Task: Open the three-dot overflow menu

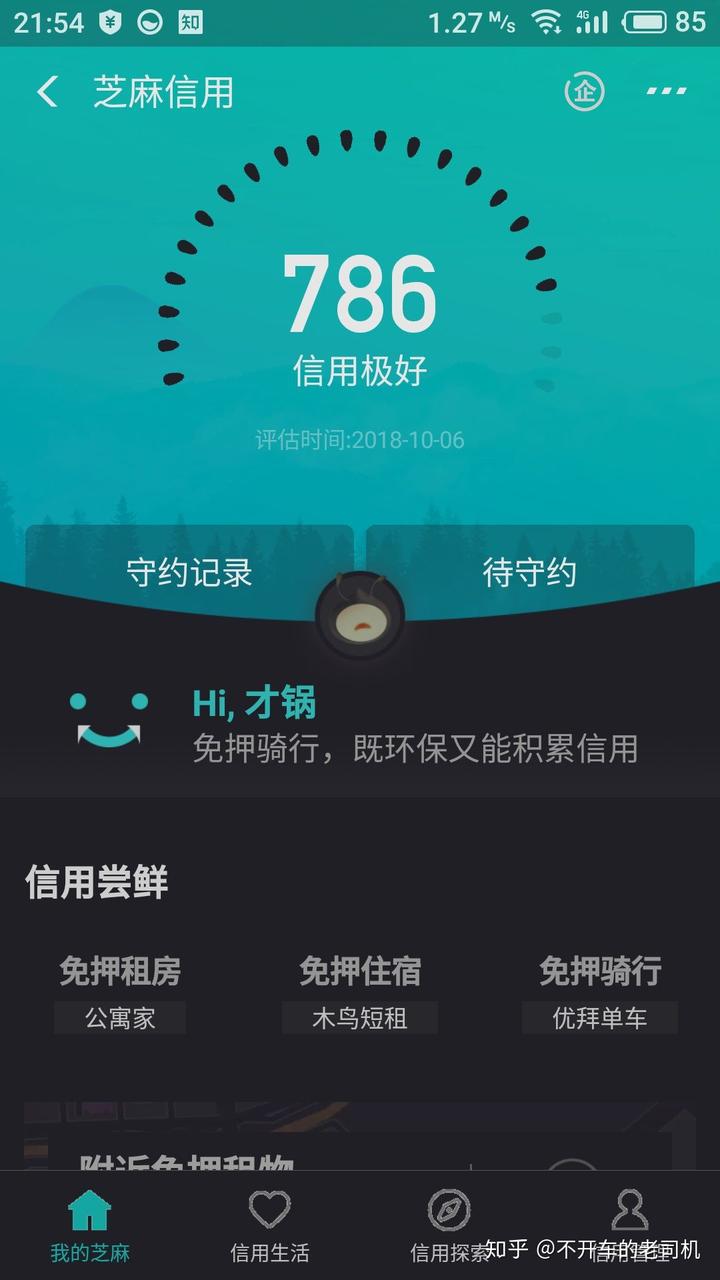Action: pyautogui.click(x=666, y=91)
